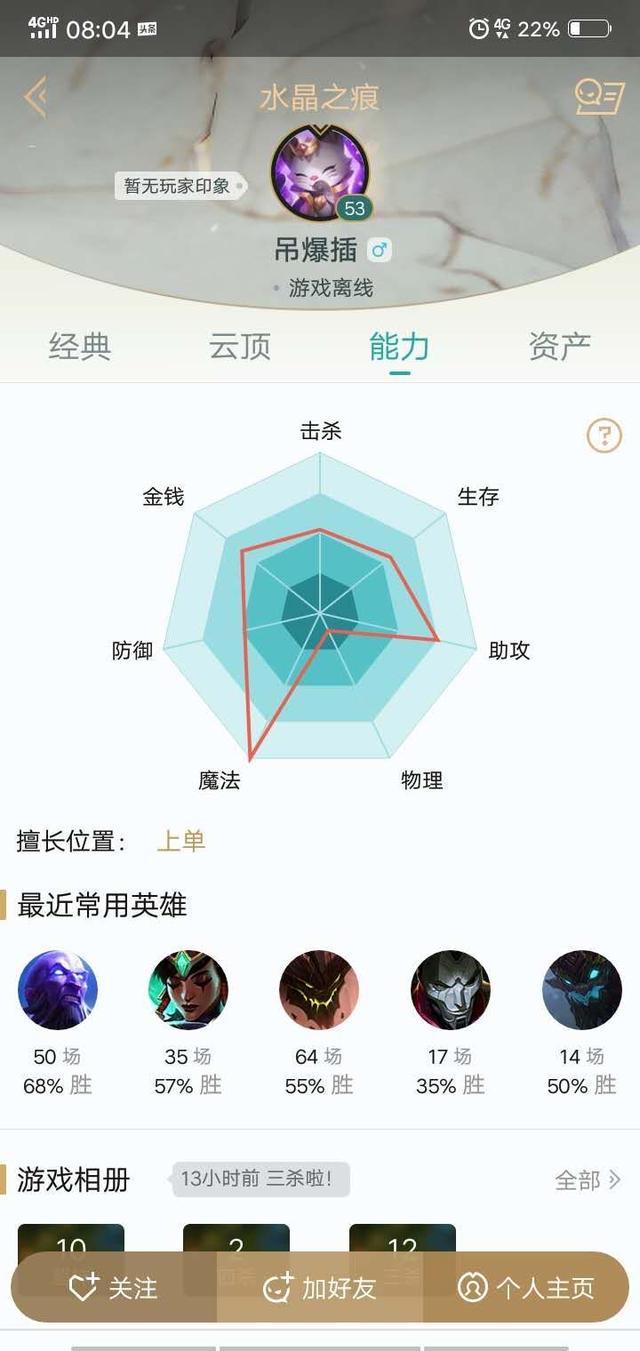The image size is (640, 1351).
Task: View 全部 of the game album
Action: pyautogui.click(x=588, y=1180)
